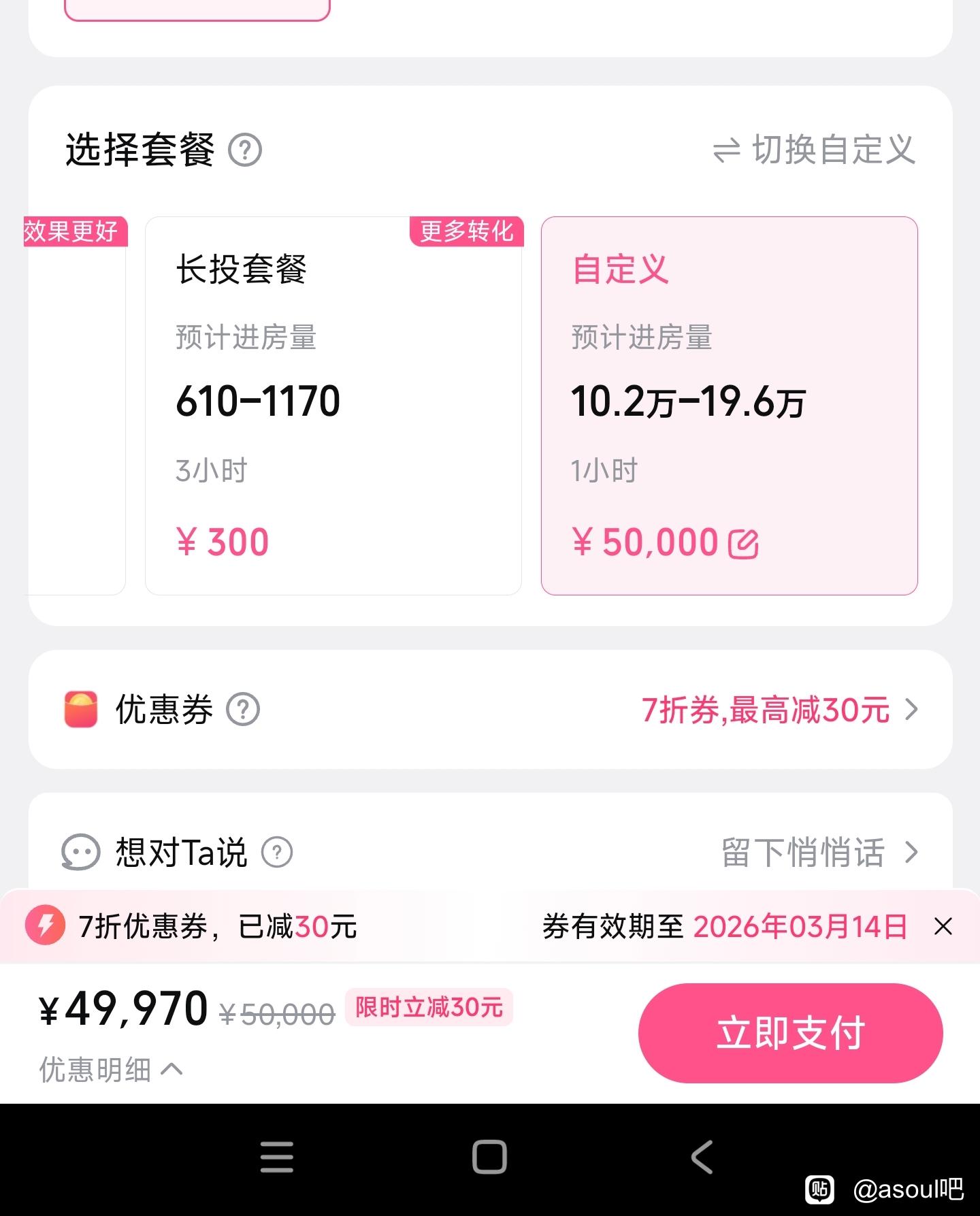Screen dimensions: 980x1216
Task: Tap 立即支付 to pay now
Action: 790,1032
